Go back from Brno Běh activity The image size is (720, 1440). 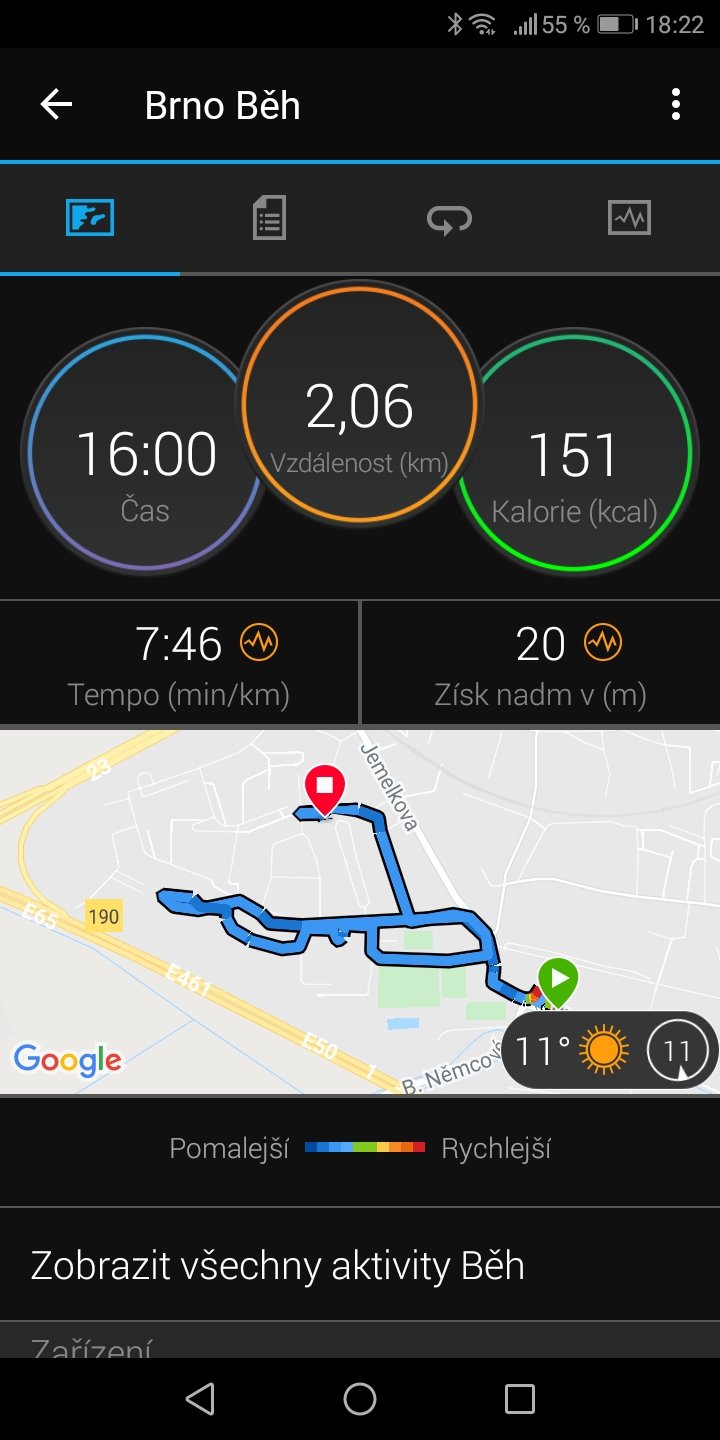[x=56, y=105]
